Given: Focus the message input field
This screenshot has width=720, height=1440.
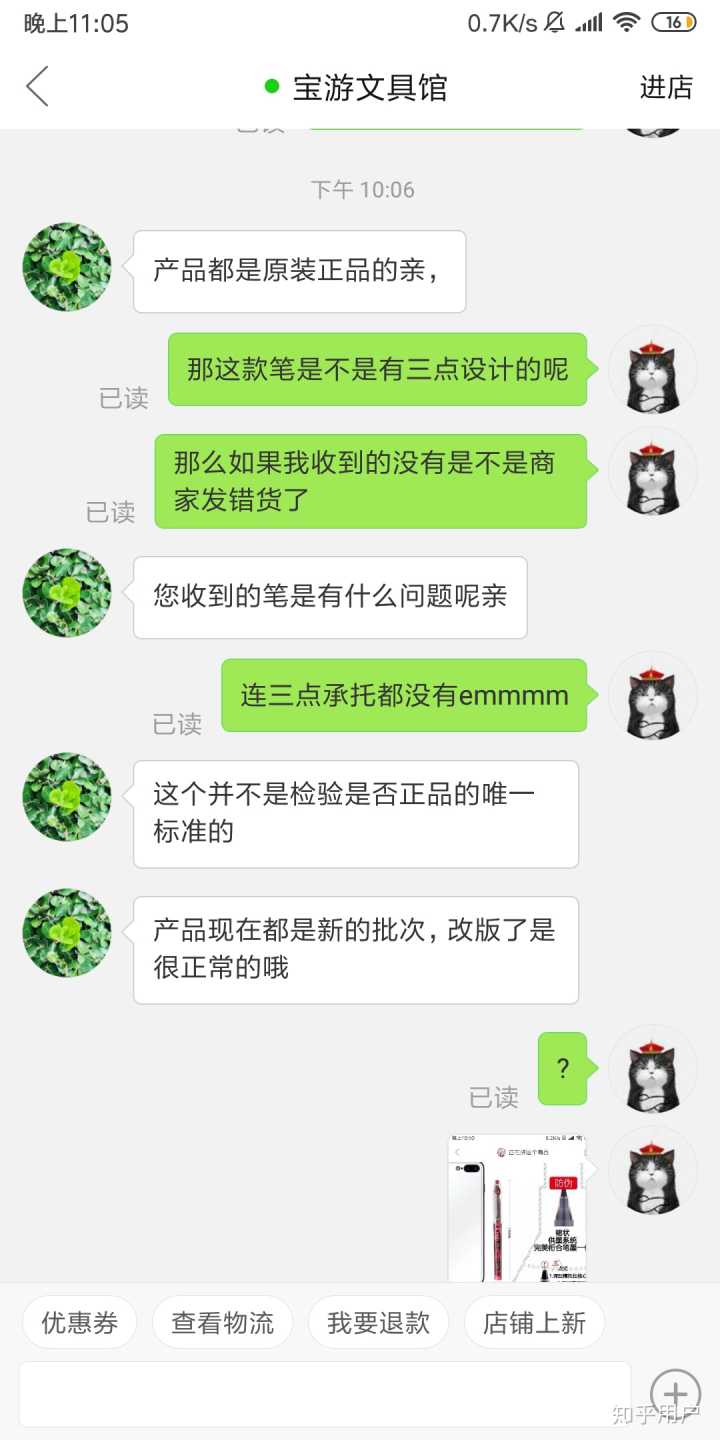Looking at the screenshot, I should pyautogui.click(x=325, y=1393).
